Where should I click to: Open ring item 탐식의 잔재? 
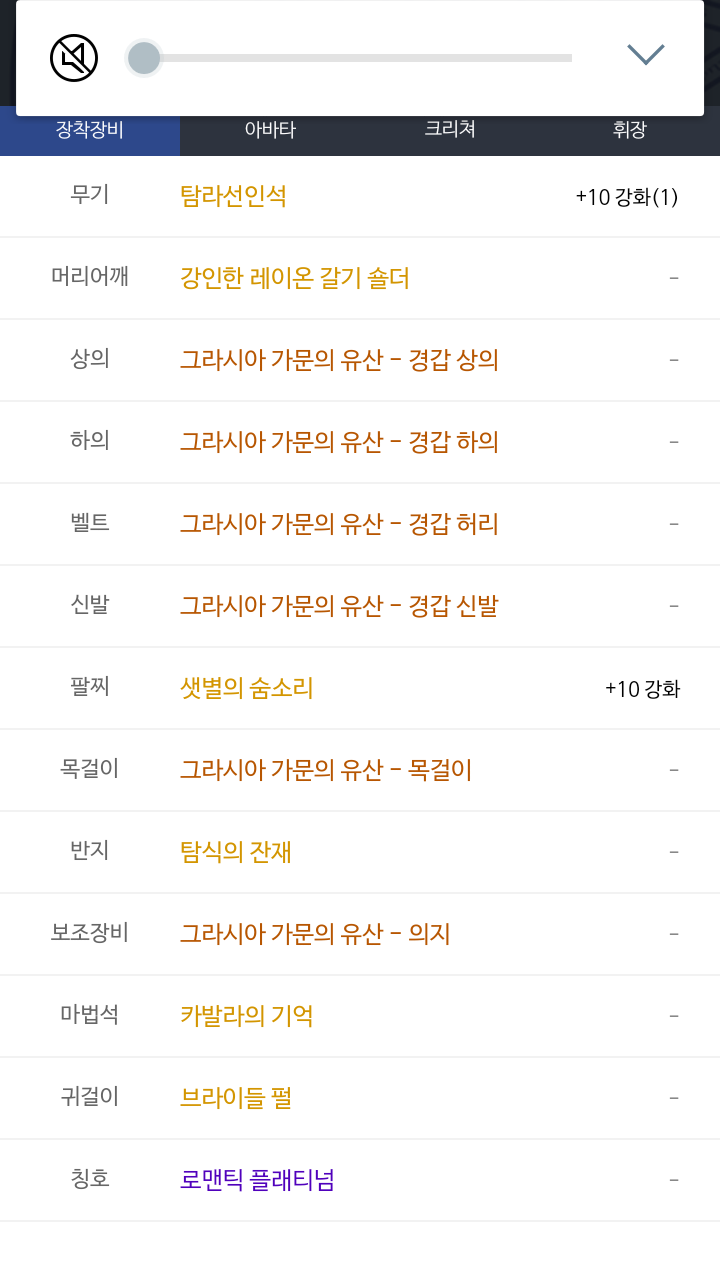pos(236,852)
